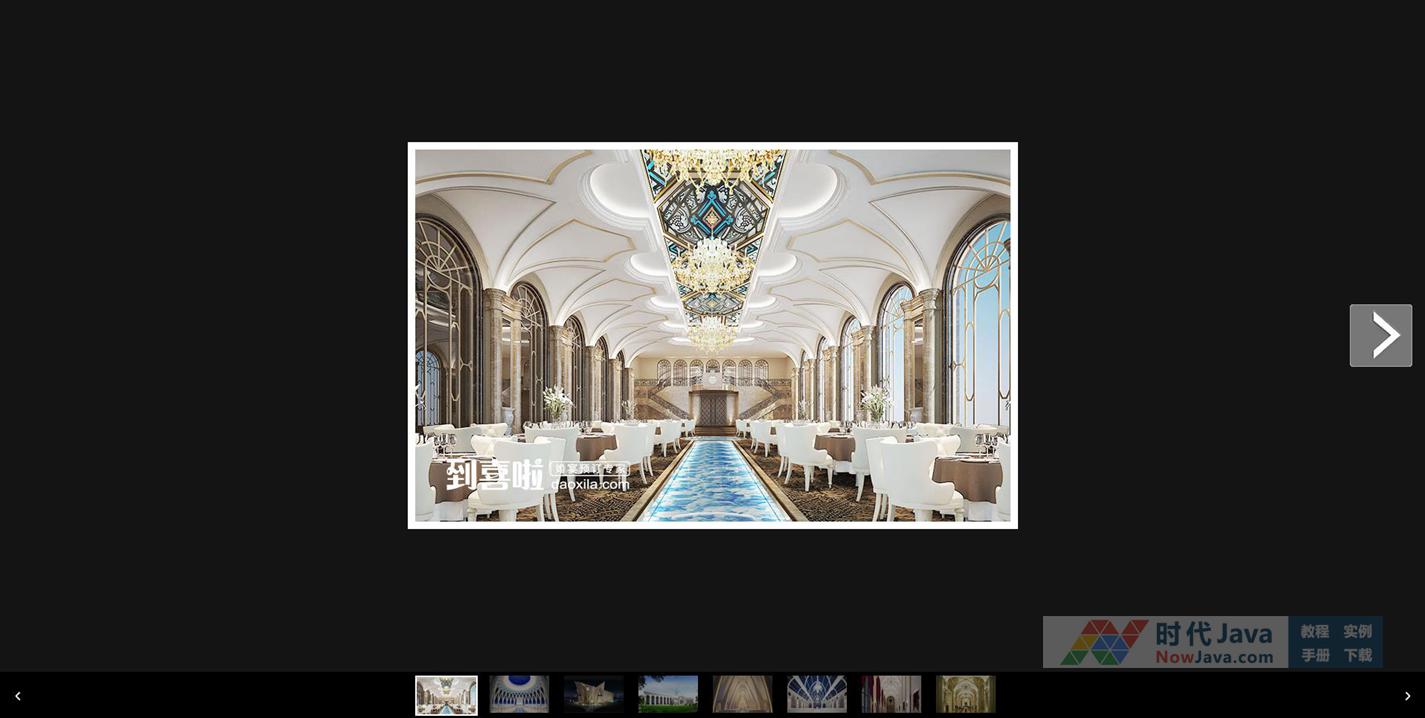
Task: Move the thumbnail strip right with the small arrow
Action: pos(1407,696)
